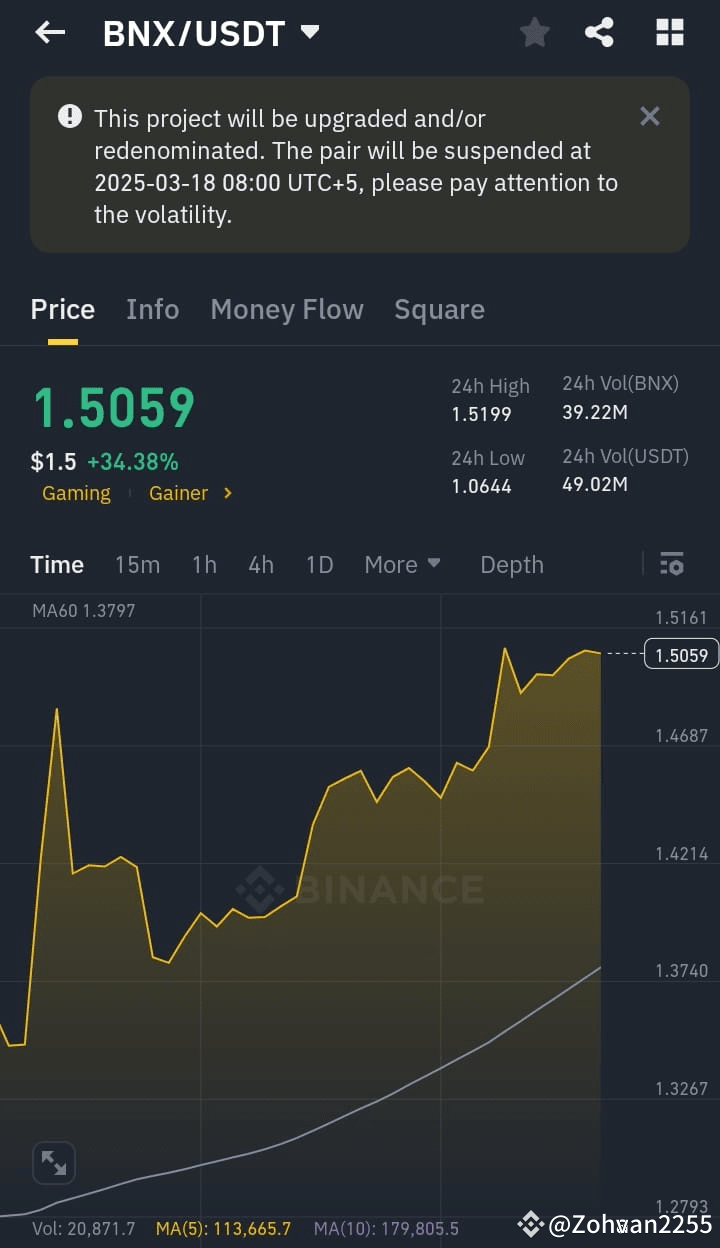Viewport: 720px width, 1248px height.
Task: Toggle the 1D timeframe view
Action: (319, 565)
